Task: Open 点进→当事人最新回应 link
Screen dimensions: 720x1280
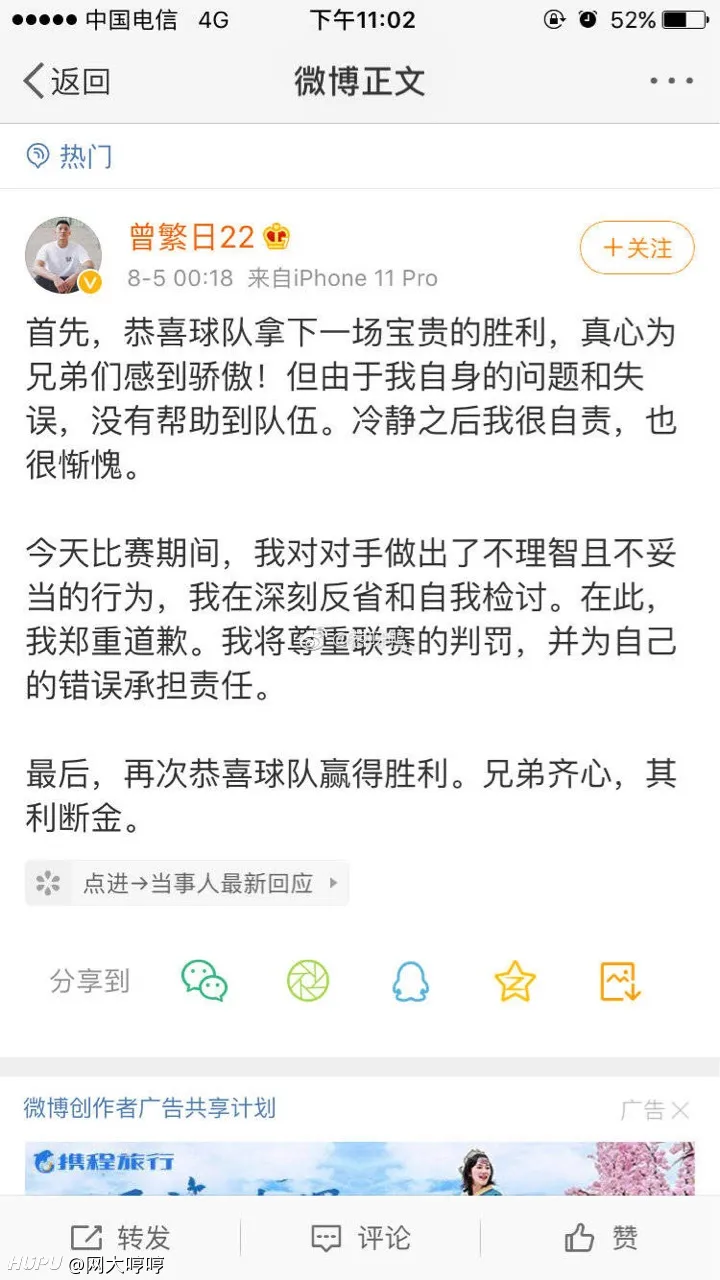Action: pyautogui.click(x=187, y=883)
